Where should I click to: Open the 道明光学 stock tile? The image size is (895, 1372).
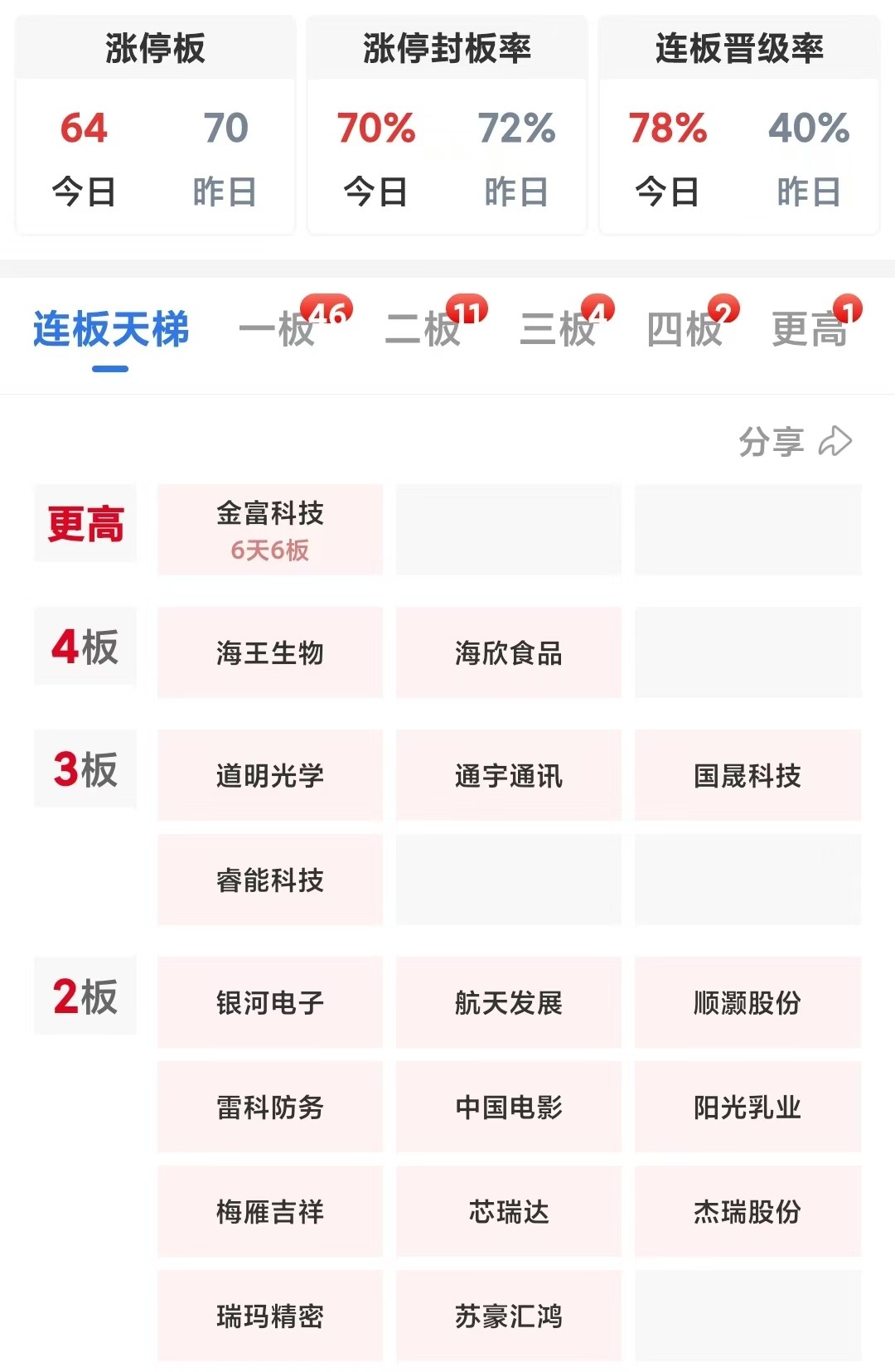(x=270, y=775)
